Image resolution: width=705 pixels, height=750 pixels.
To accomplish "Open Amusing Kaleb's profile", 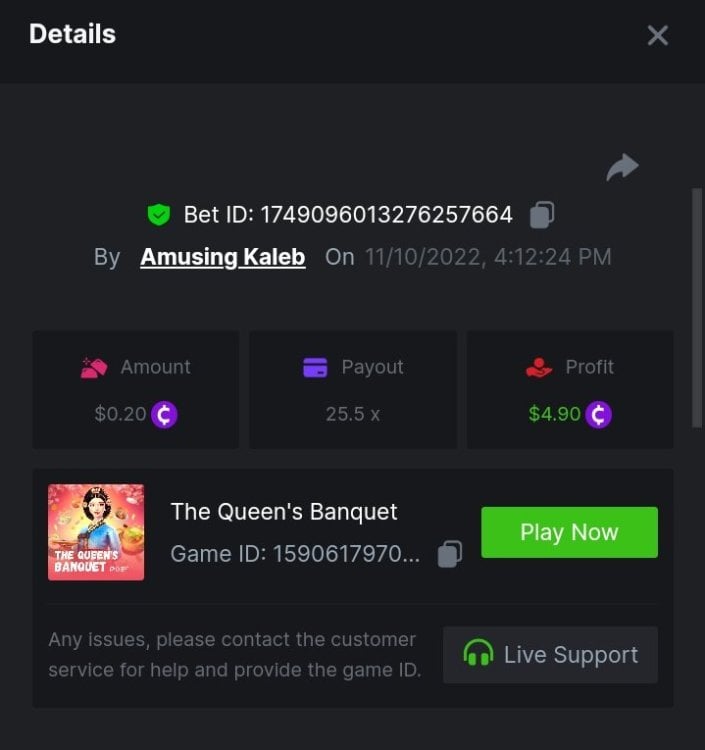I will (222, 257).
